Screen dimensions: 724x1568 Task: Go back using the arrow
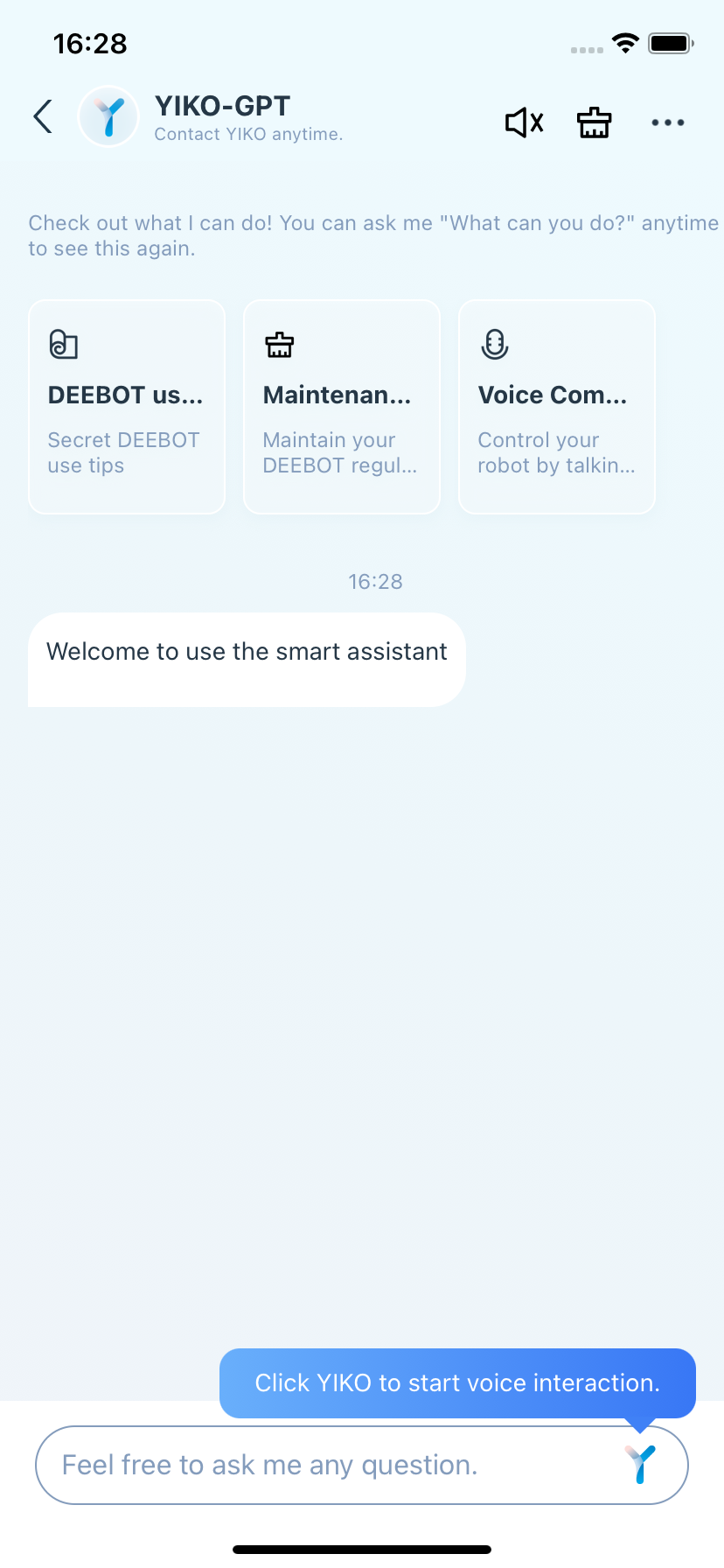click(x=43, y=116)
